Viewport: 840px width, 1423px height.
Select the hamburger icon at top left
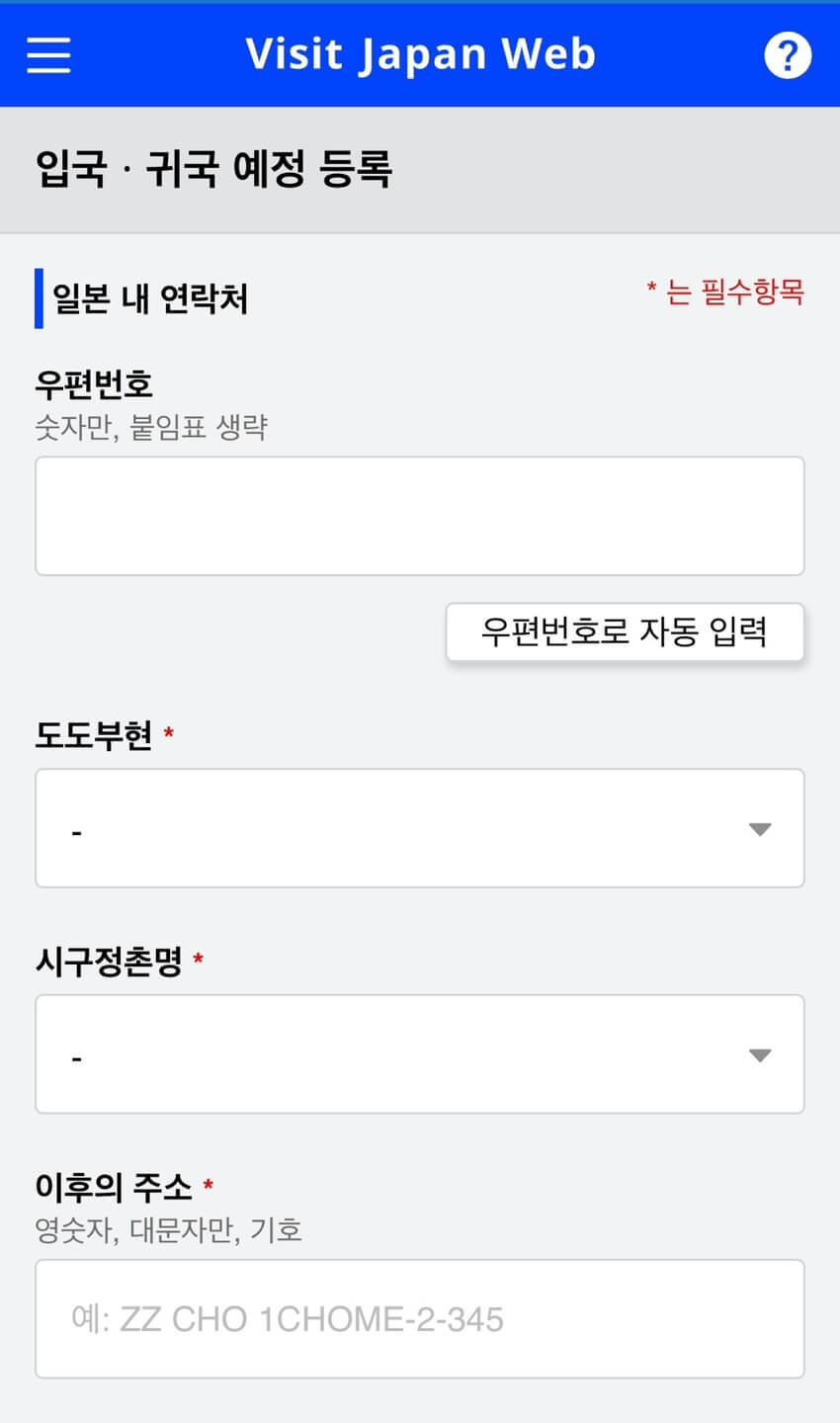pos(46,54)
